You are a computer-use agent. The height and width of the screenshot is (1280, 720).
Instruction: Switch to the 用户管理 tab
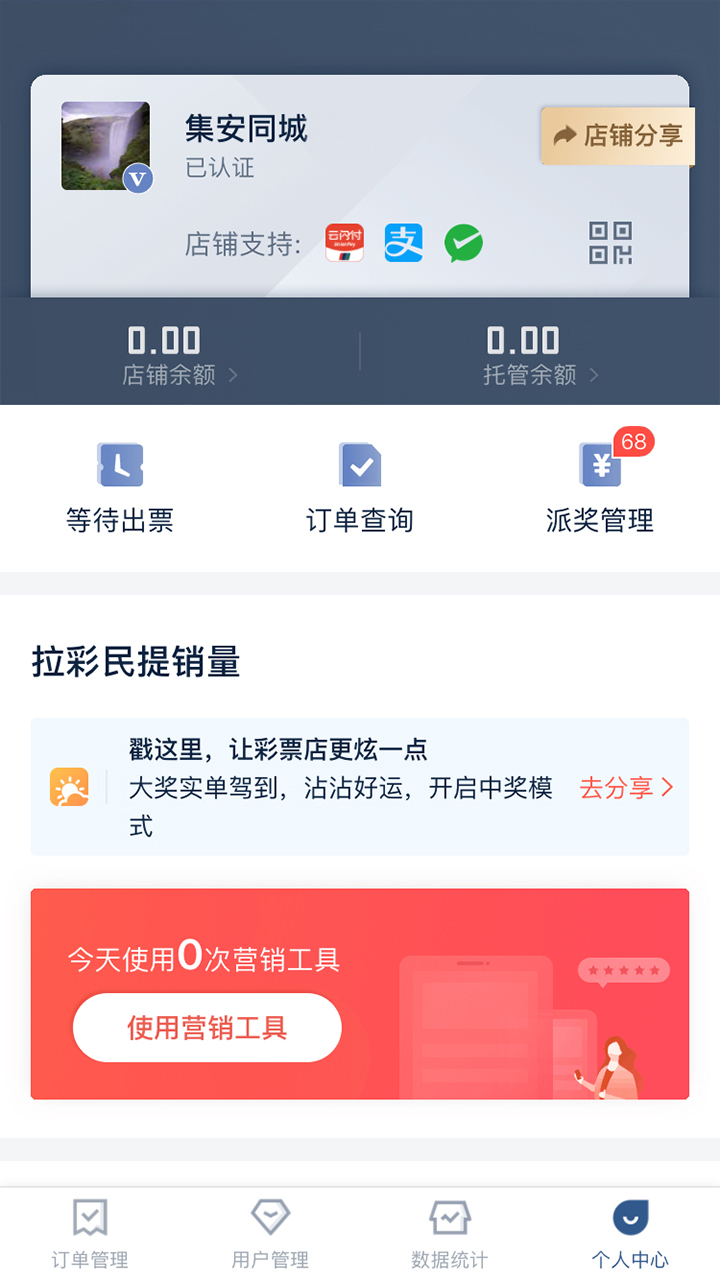click(x=270, y=1234)
